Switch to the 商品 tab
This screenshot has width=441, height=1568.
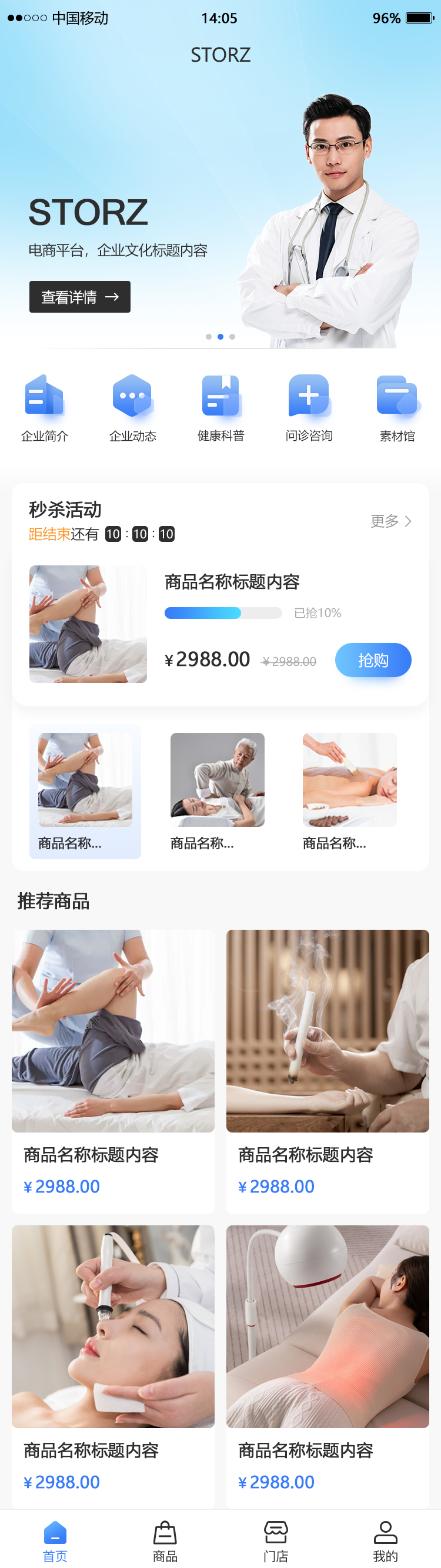click(165, 1540)
